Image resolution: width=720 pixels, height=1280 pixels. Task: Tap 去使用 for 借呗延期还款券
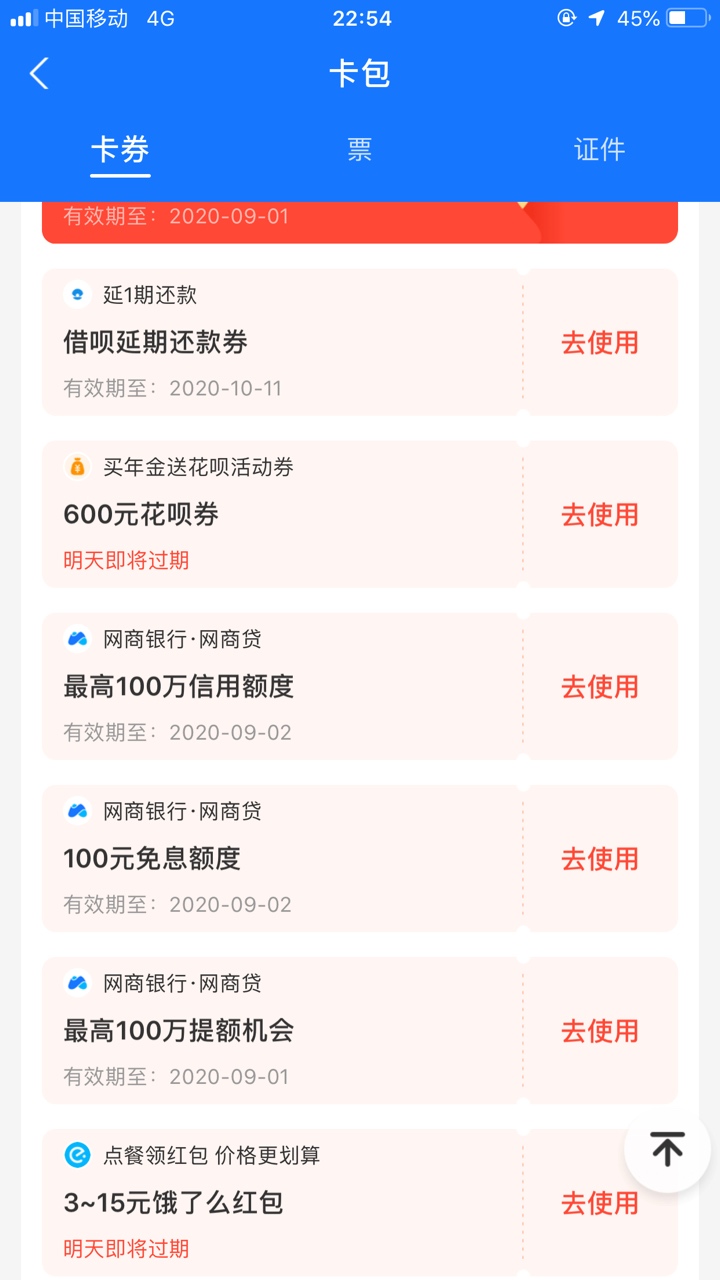tap(600, 343)
